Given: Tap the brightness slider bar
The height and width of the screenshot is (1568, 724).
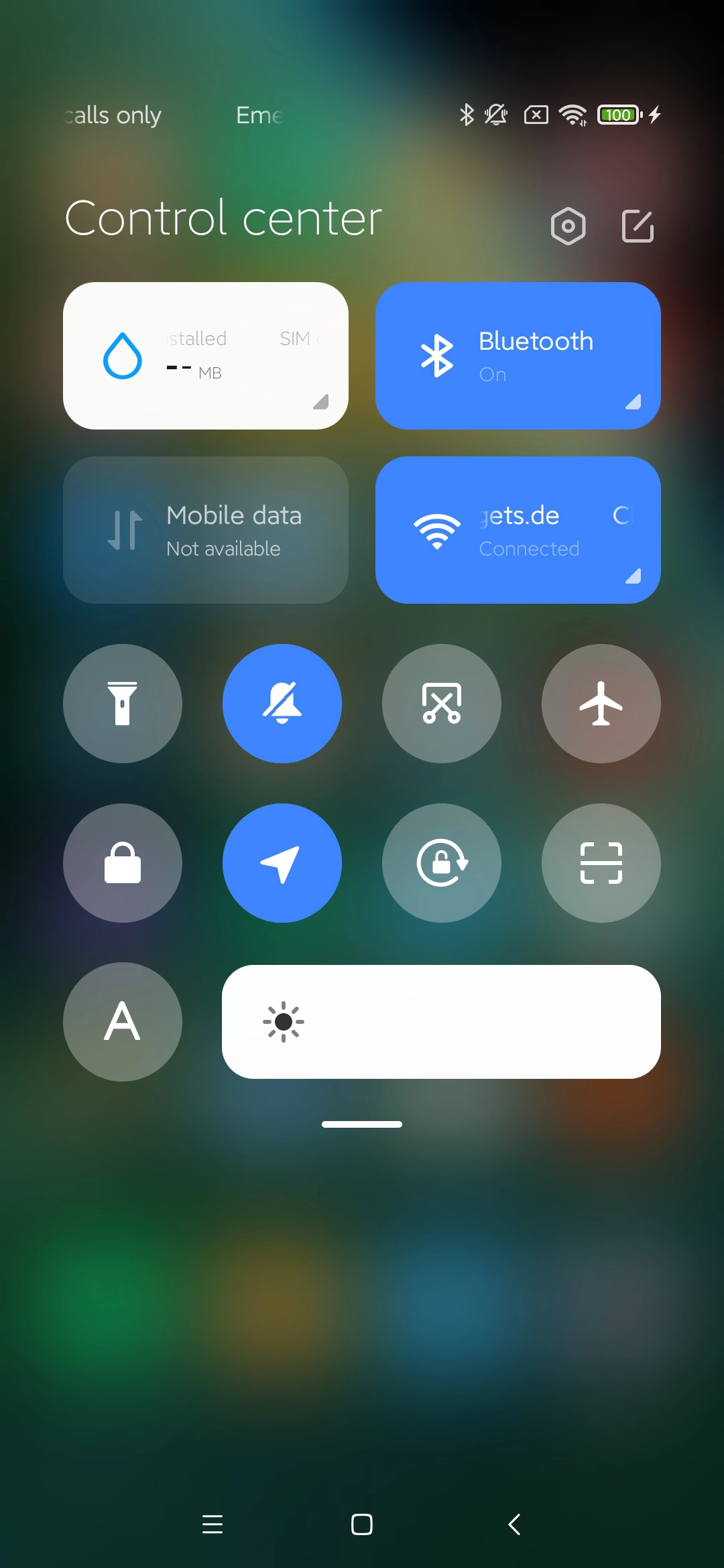Looking at the screenshot, I should tap(441, 1022).
